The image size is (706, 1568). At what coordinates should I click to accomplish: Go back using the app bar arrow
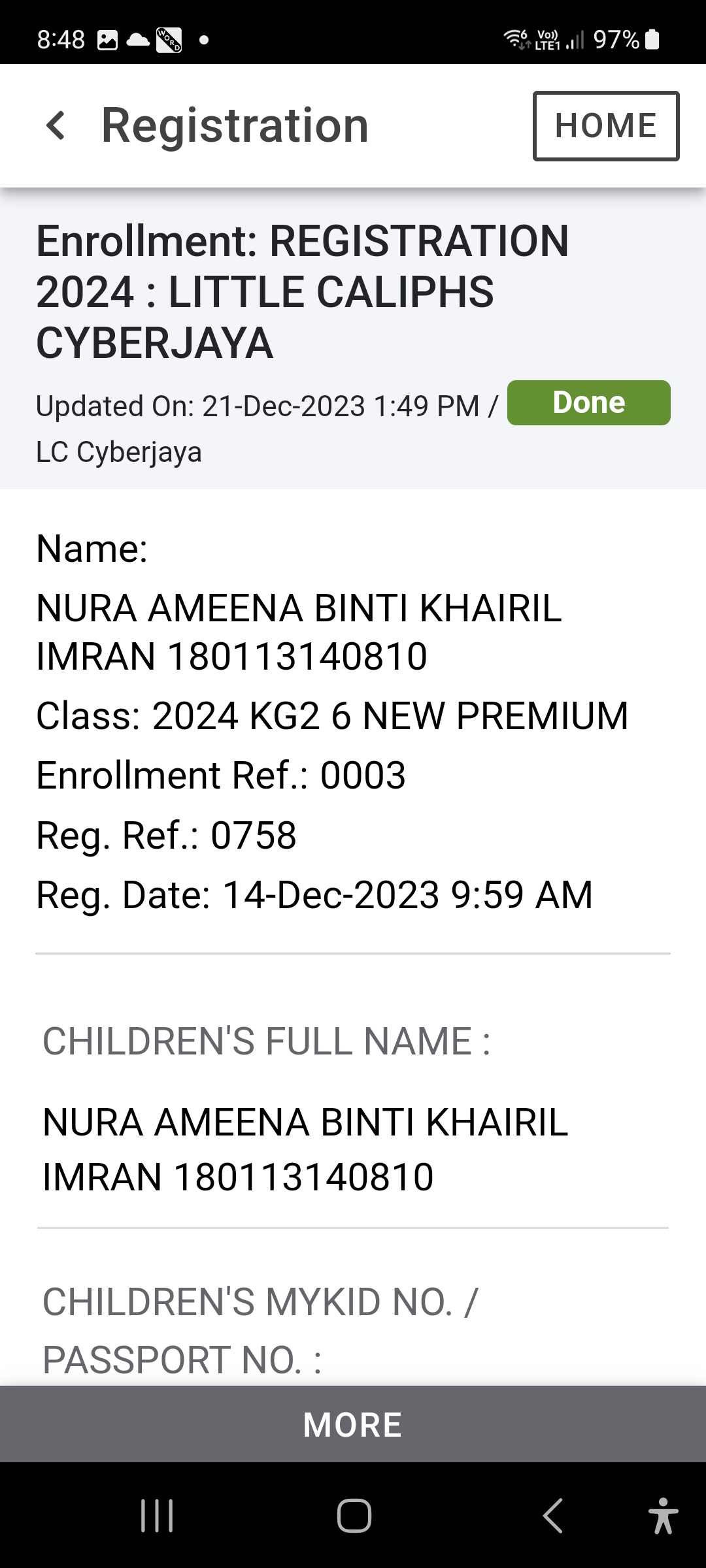coord(56,125)
